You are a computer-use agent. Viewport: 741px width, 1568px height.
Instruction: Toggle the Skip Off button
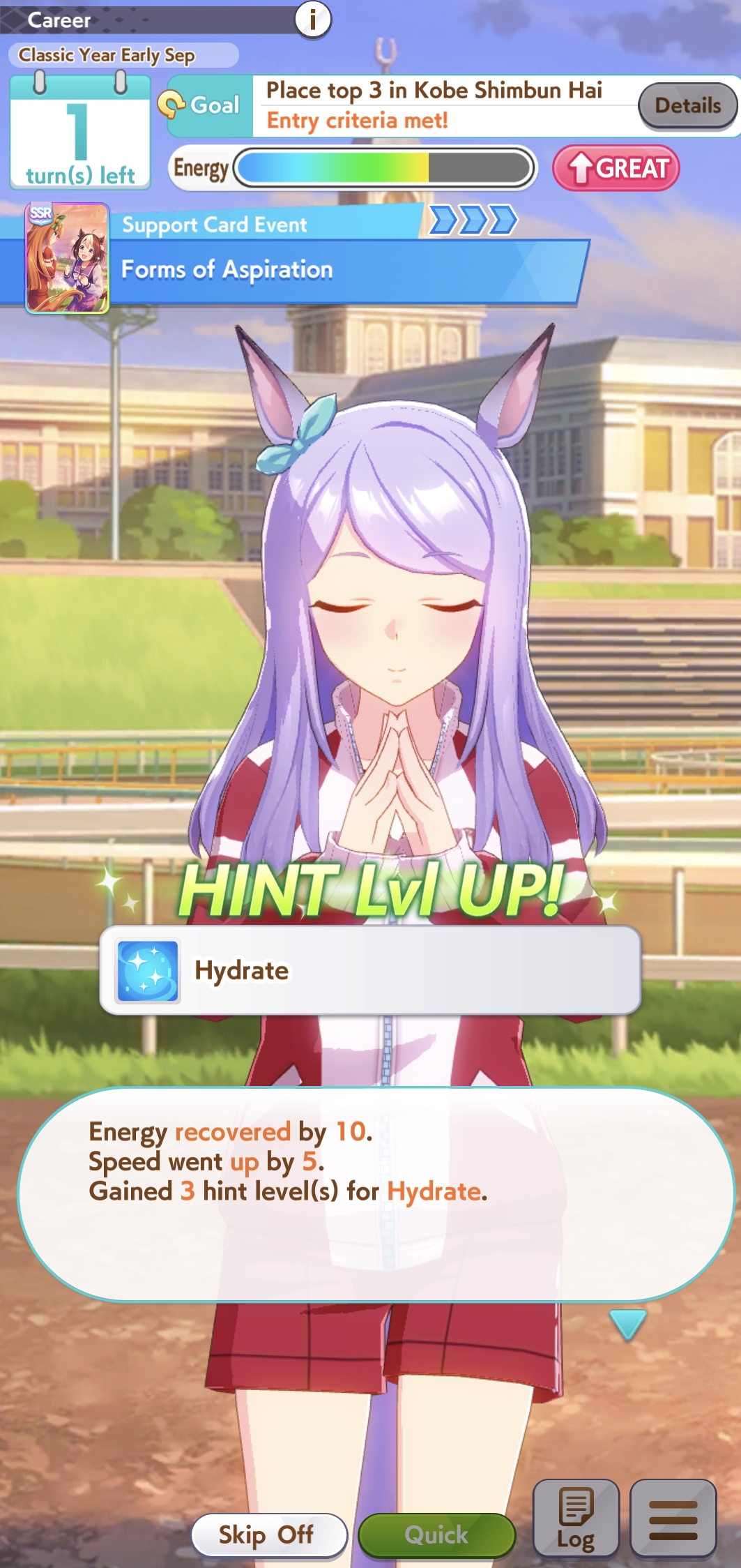tap(268, 1534)
